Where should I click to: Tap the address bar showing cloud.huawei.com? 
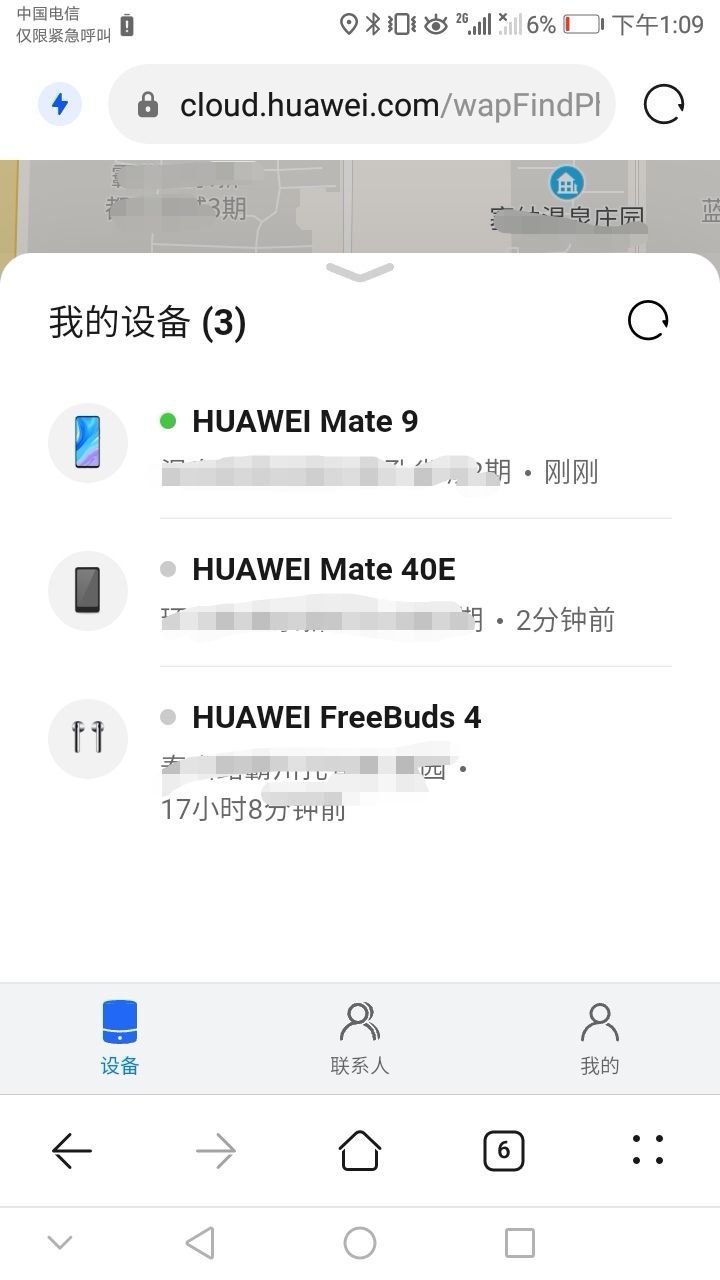(360, 104)
